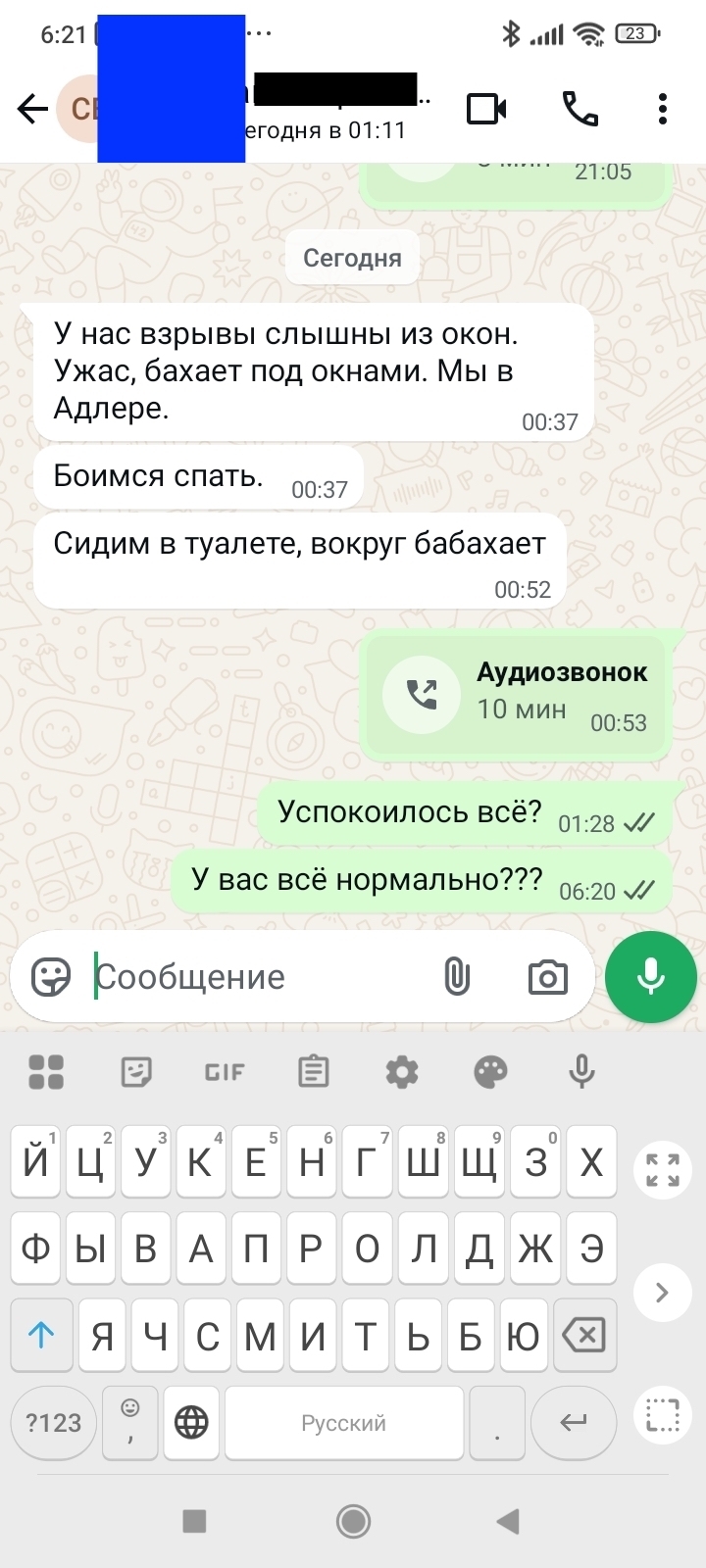Focus the Сообщение text field
The image size is (706, 1568).
pyautogui.click(x=255, y=977)
